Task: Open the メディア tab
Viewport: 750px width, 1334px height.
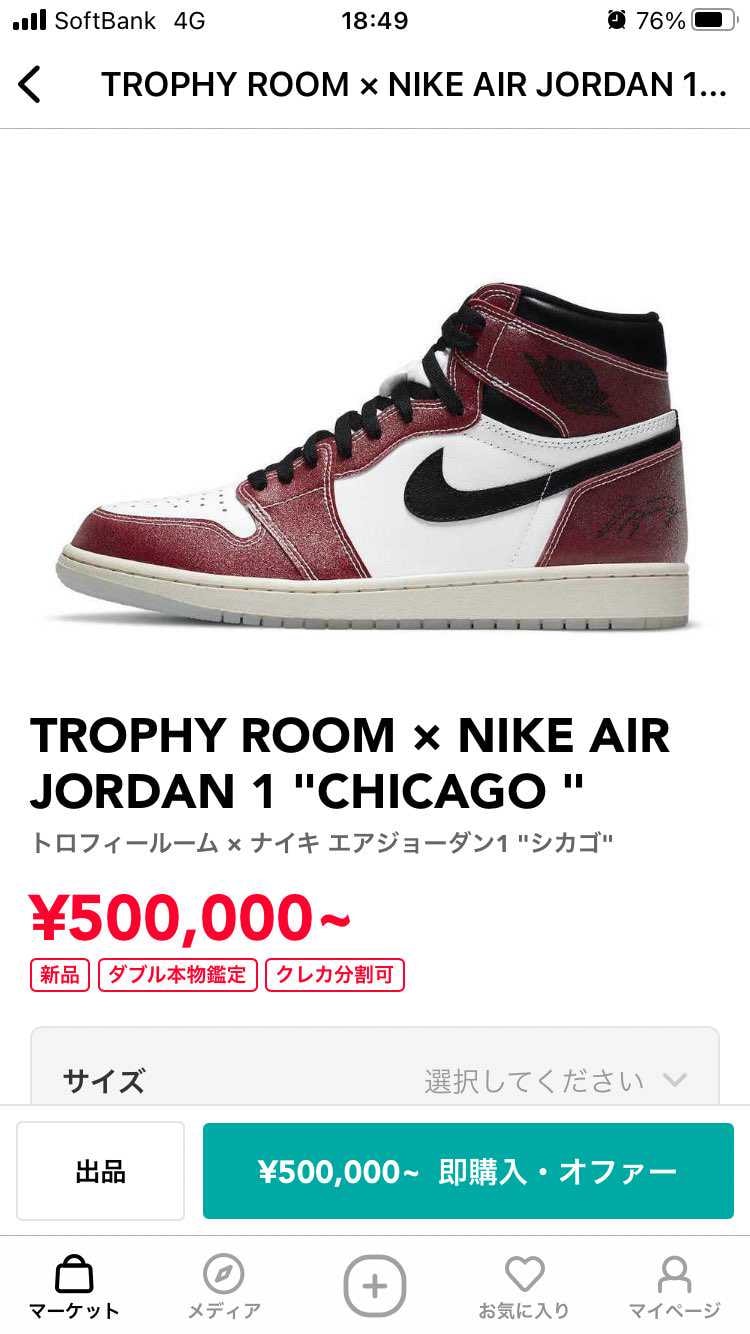Action: (224, 1288)
